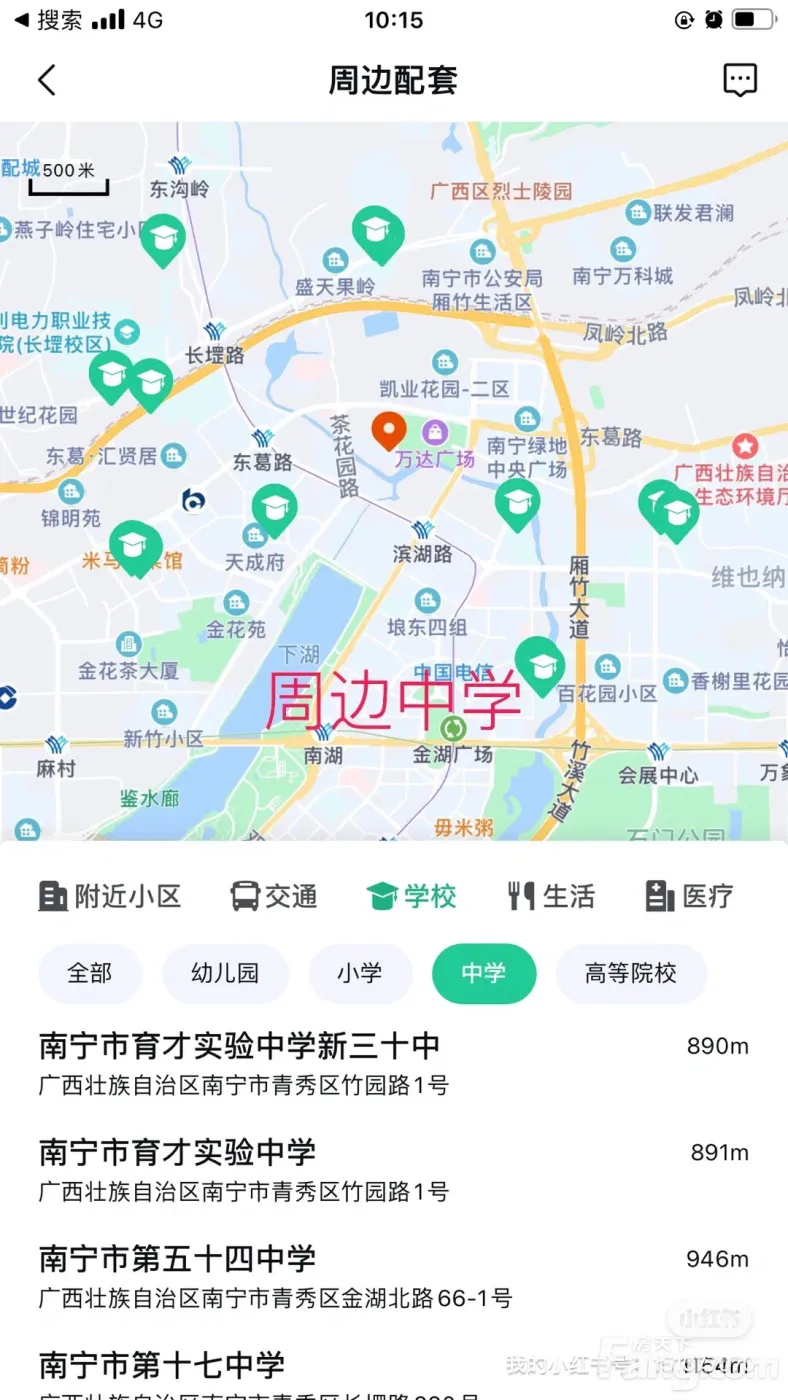Tap the school marker near 盛天果岭
The width and height of the screenshot is (788, 1400).
(x=377, y=232)
